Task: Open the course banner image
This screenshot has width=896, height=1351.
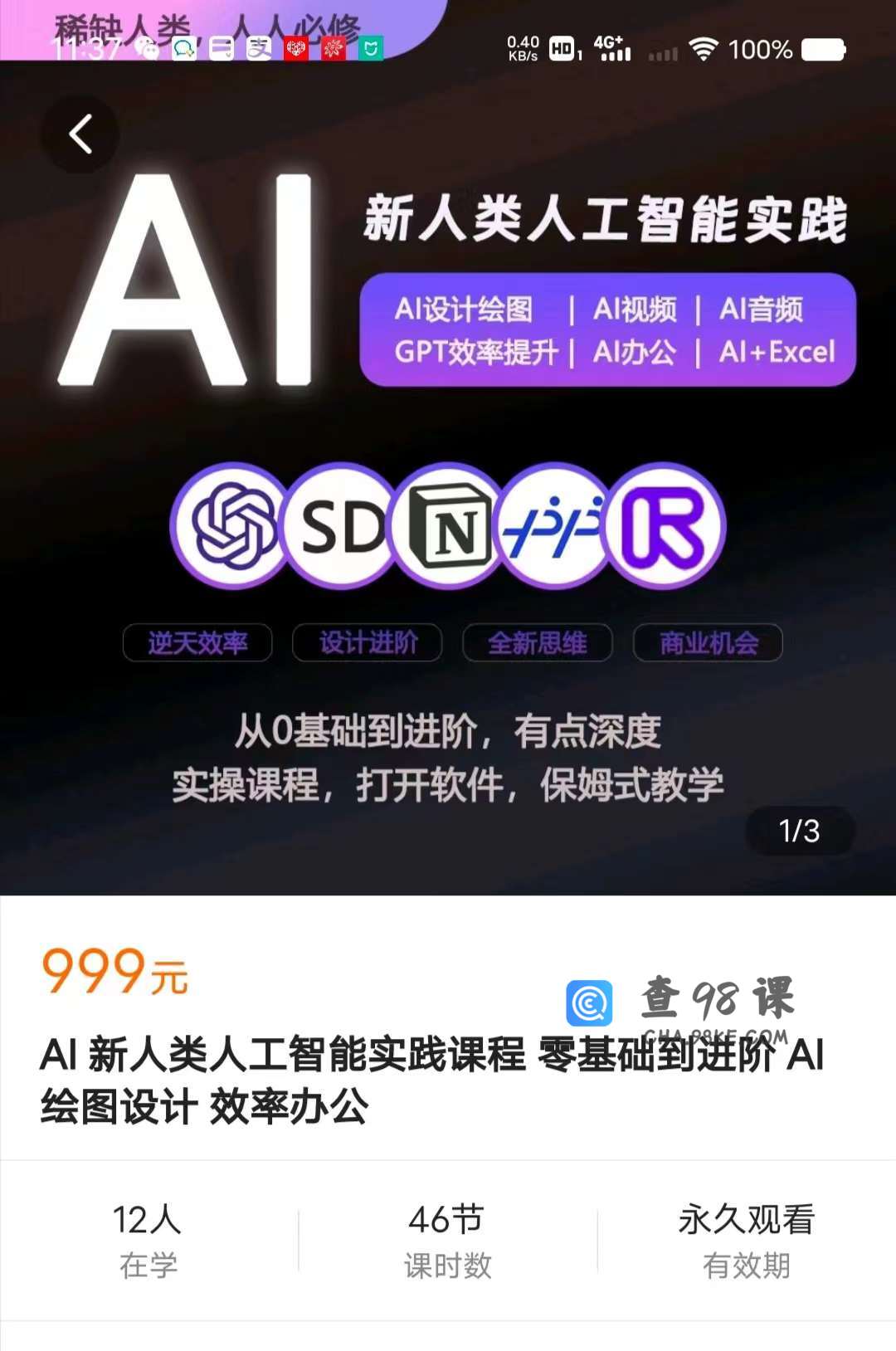Action: (448, 498)
